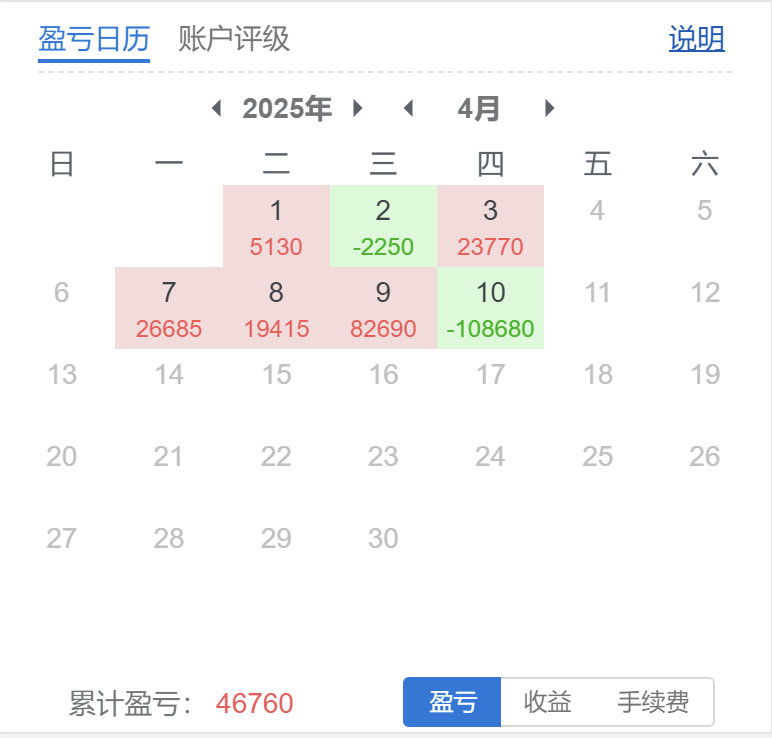Go to next month arrow
Viewport: 772px width, 738px height.
pos(549,109)
